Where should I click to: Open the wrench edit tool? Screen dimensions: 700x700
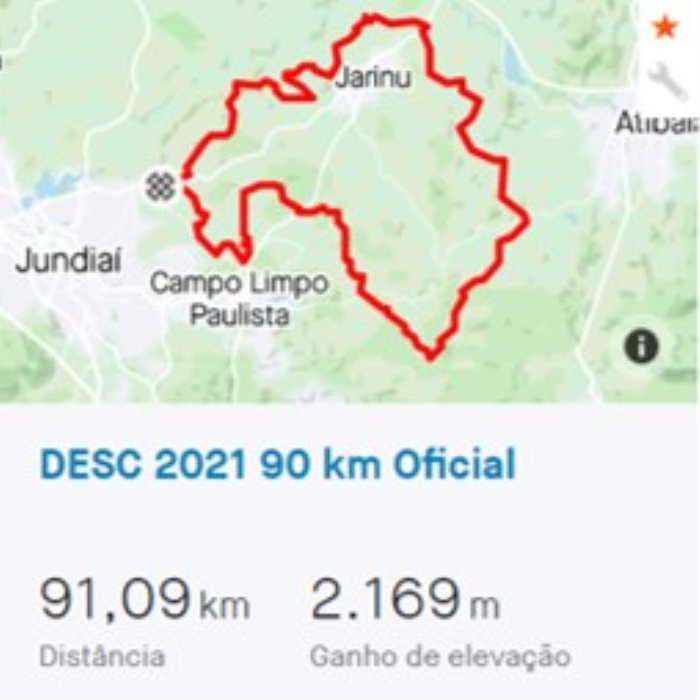pos(666,81)
